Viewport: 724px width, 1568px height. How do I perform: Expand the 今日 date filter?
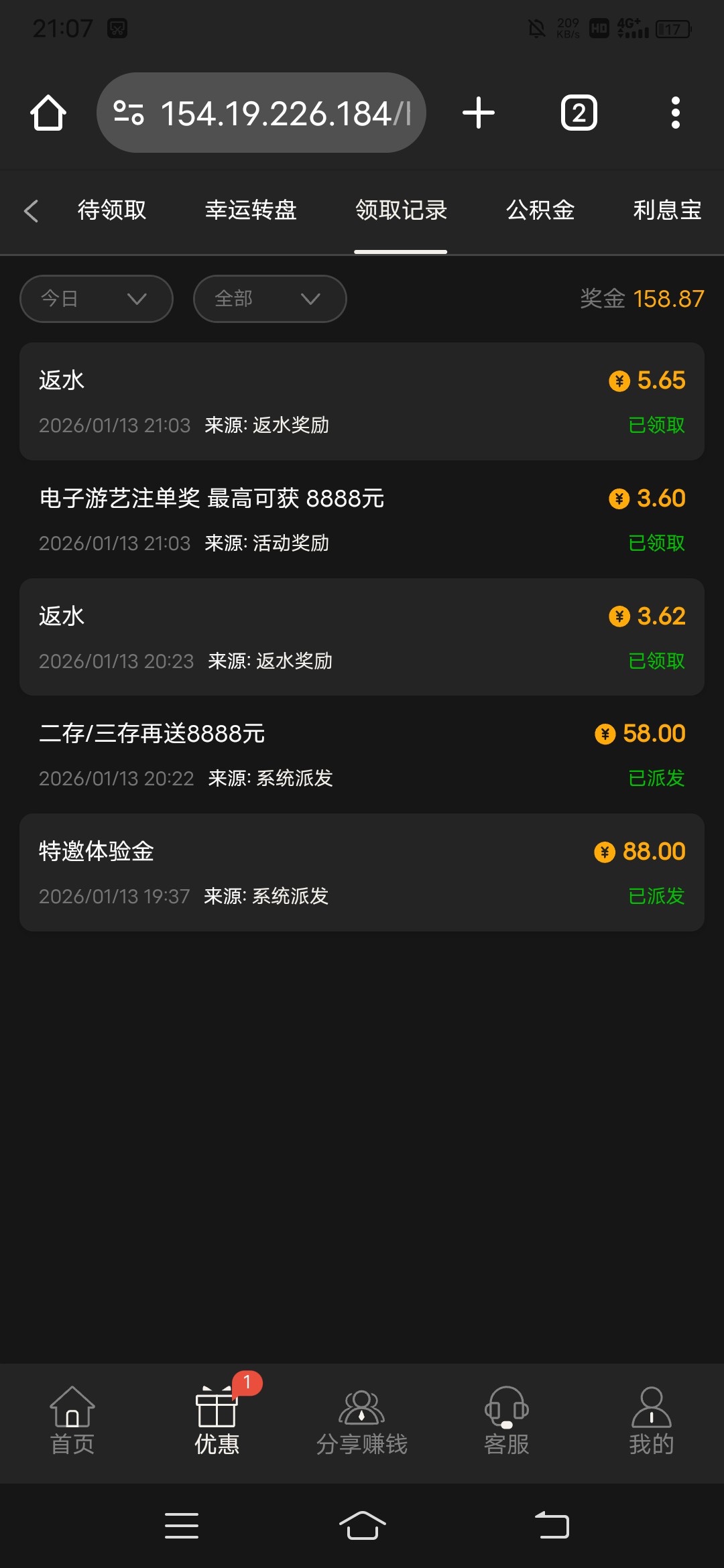[x=97, y=299]
